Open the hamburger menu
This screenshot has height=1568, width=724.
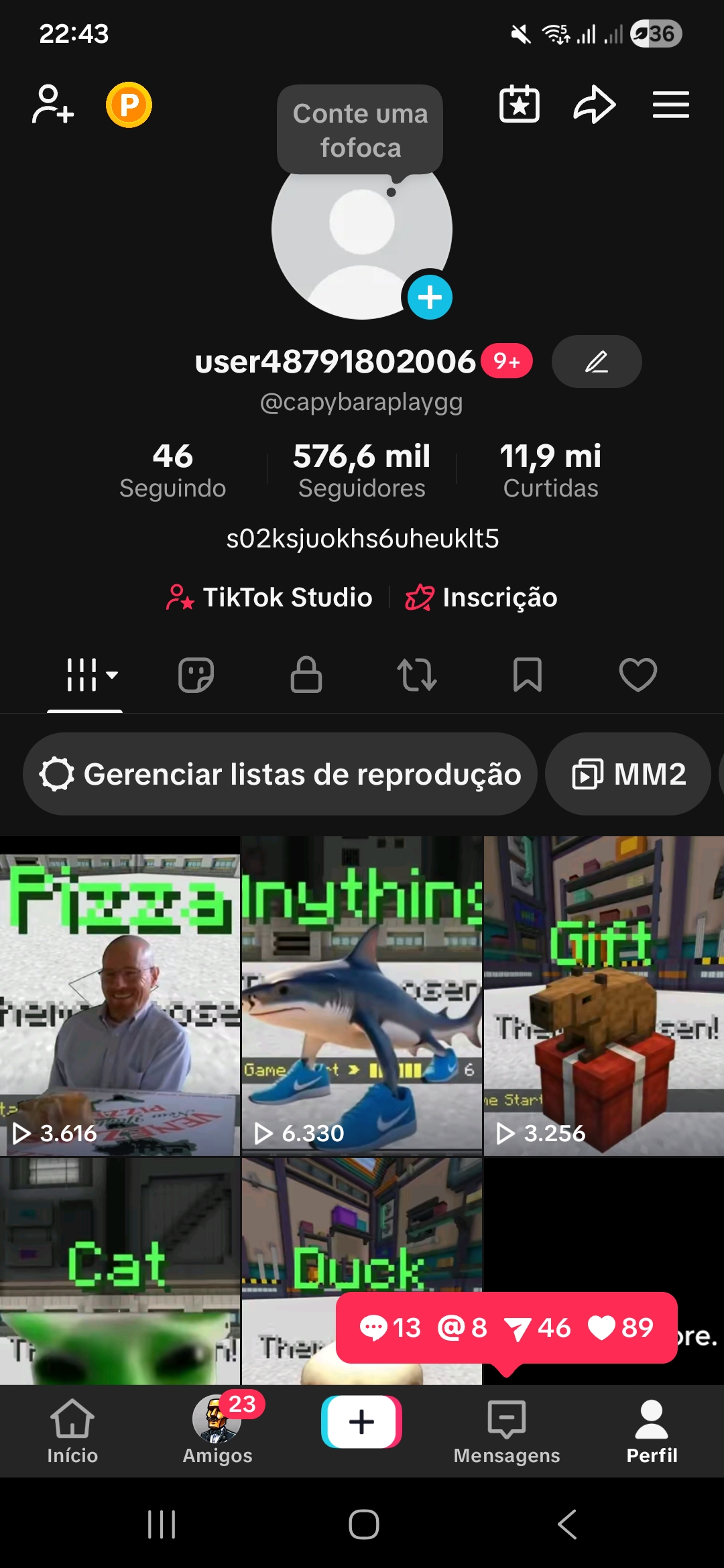(x=671, y=105)
